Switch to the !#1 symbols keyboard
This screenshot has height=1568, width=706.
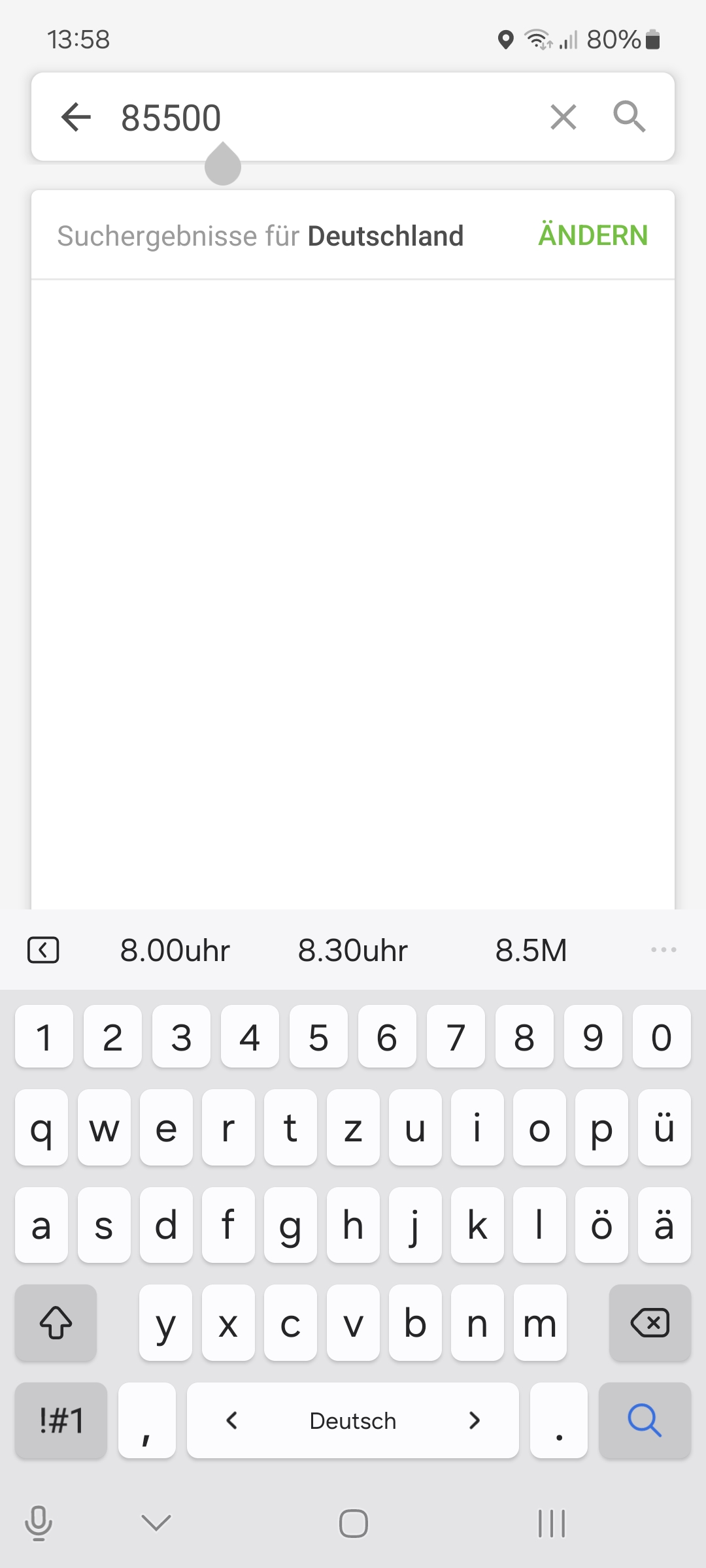tap(61, 1420)
